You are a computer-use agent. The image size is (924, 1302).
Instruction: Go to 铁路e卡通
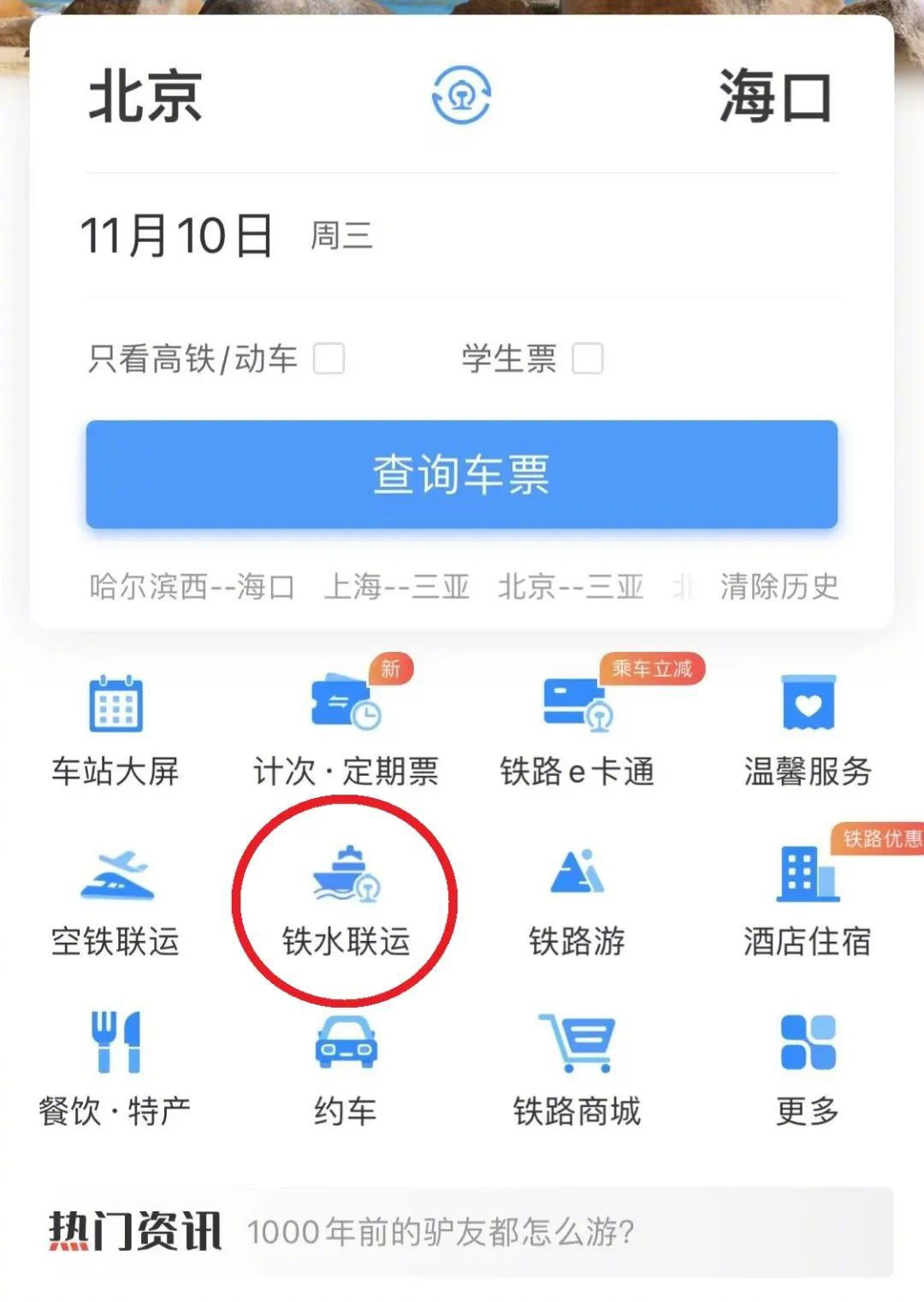coord(577,731)
